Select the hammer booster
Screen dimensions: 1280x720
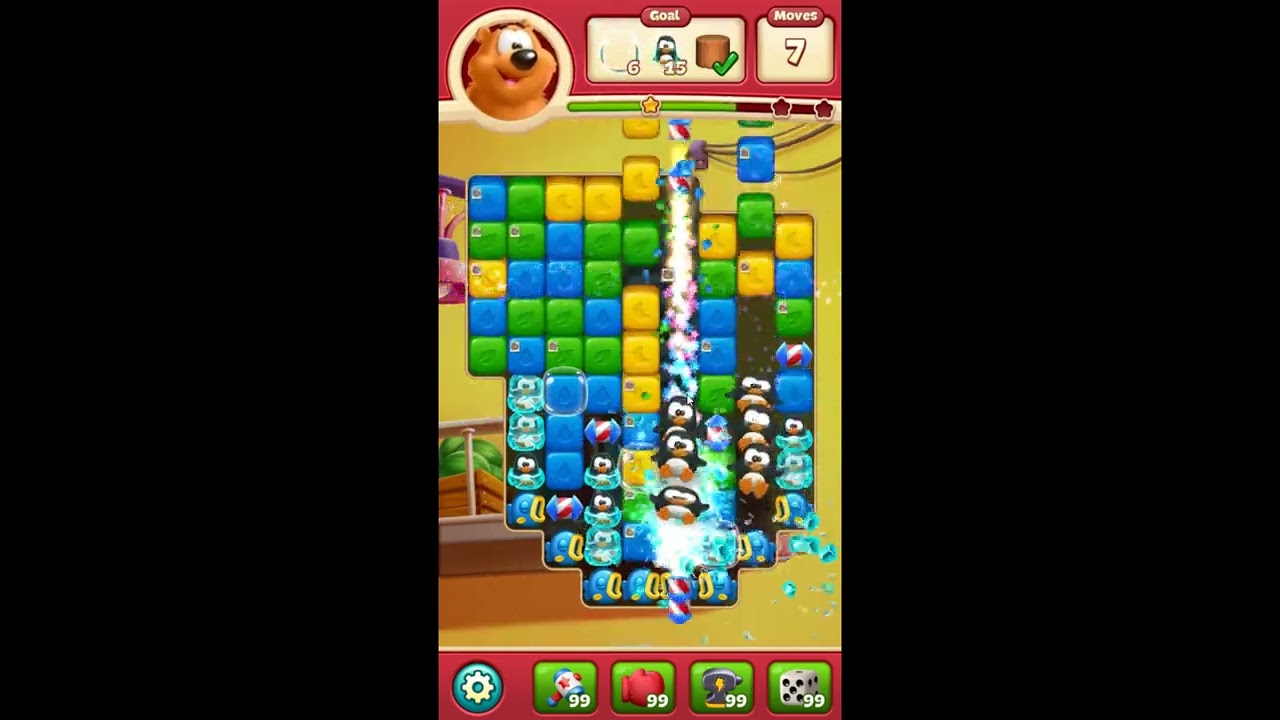(x=565, y=687)
